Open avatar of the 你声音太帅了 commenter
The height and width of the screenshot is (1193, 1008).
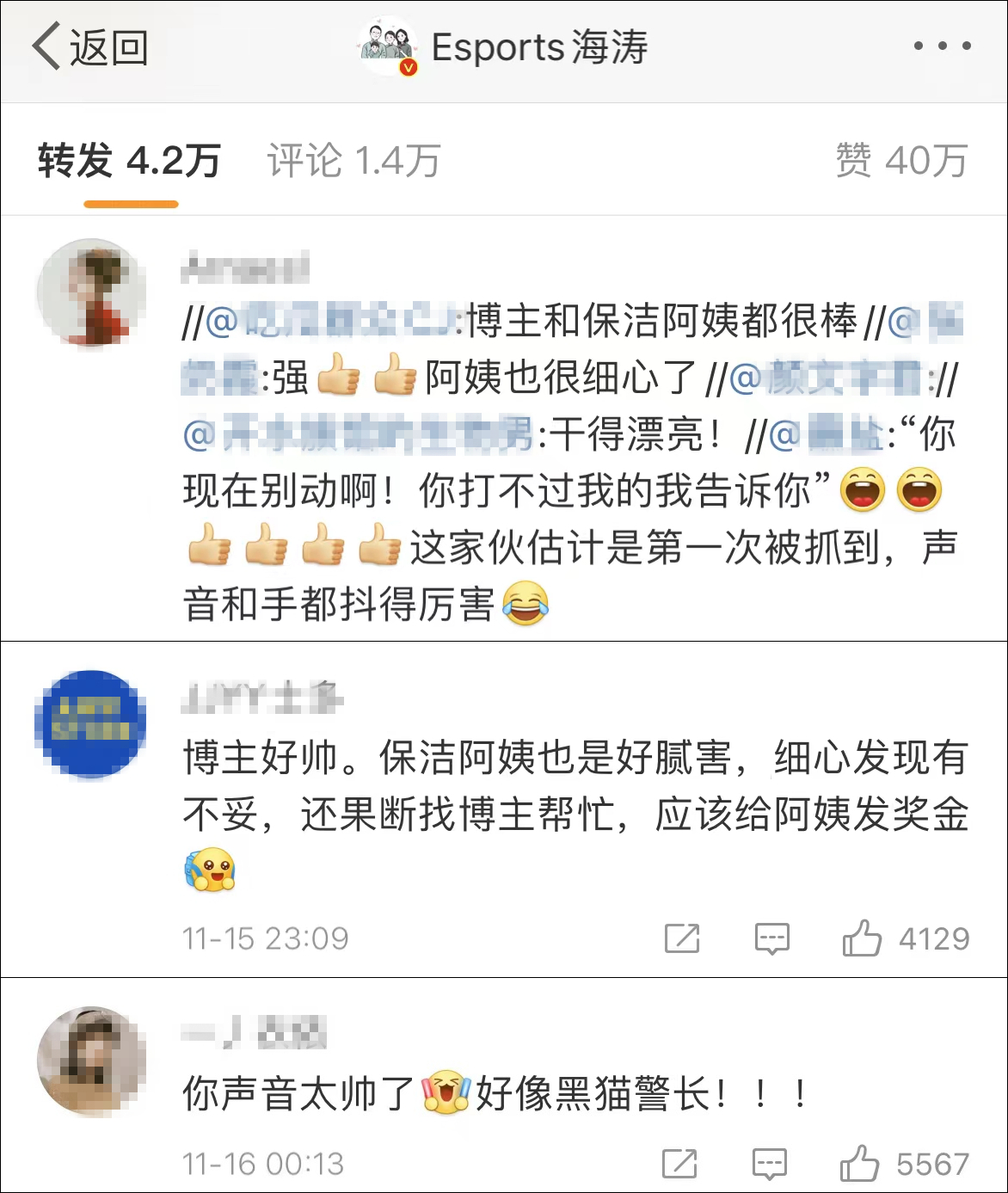click(90, 1061)
